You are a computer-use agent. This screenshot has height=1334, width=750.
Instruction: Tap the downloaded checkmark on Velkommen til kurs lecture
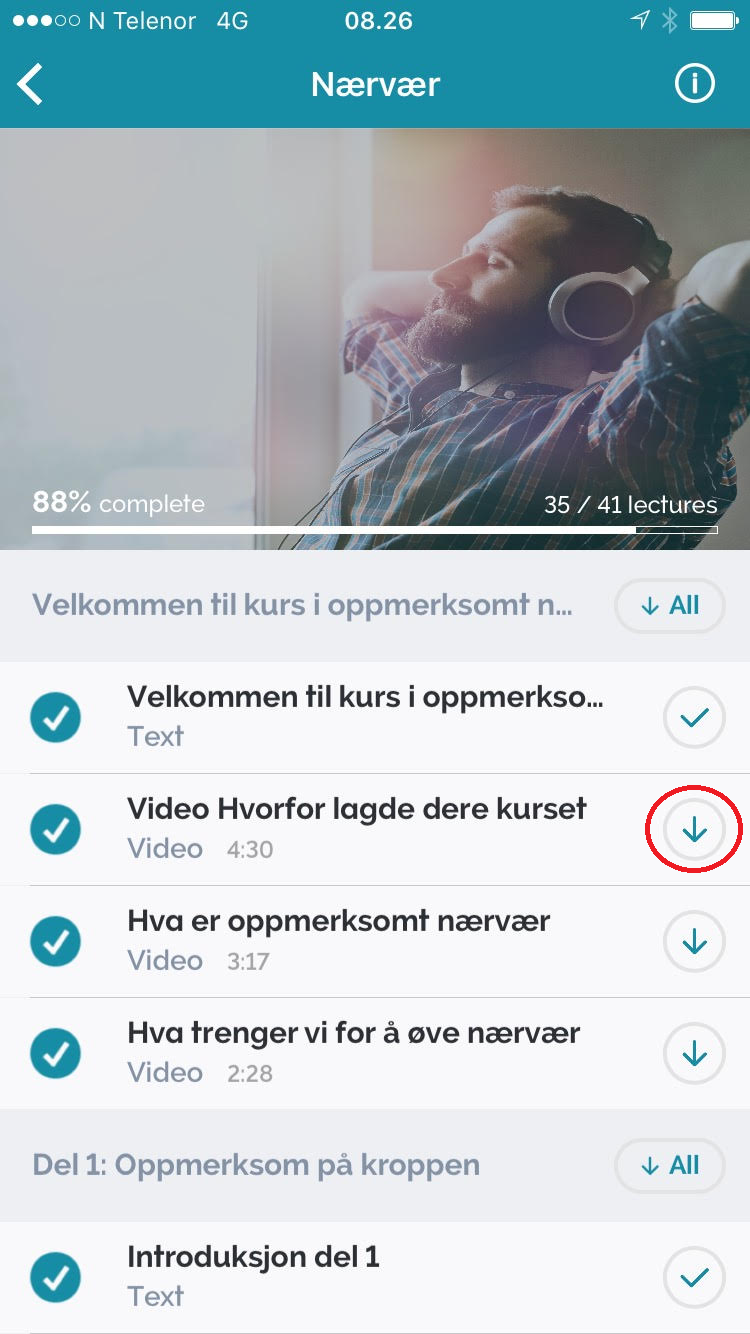click(694, 717)
